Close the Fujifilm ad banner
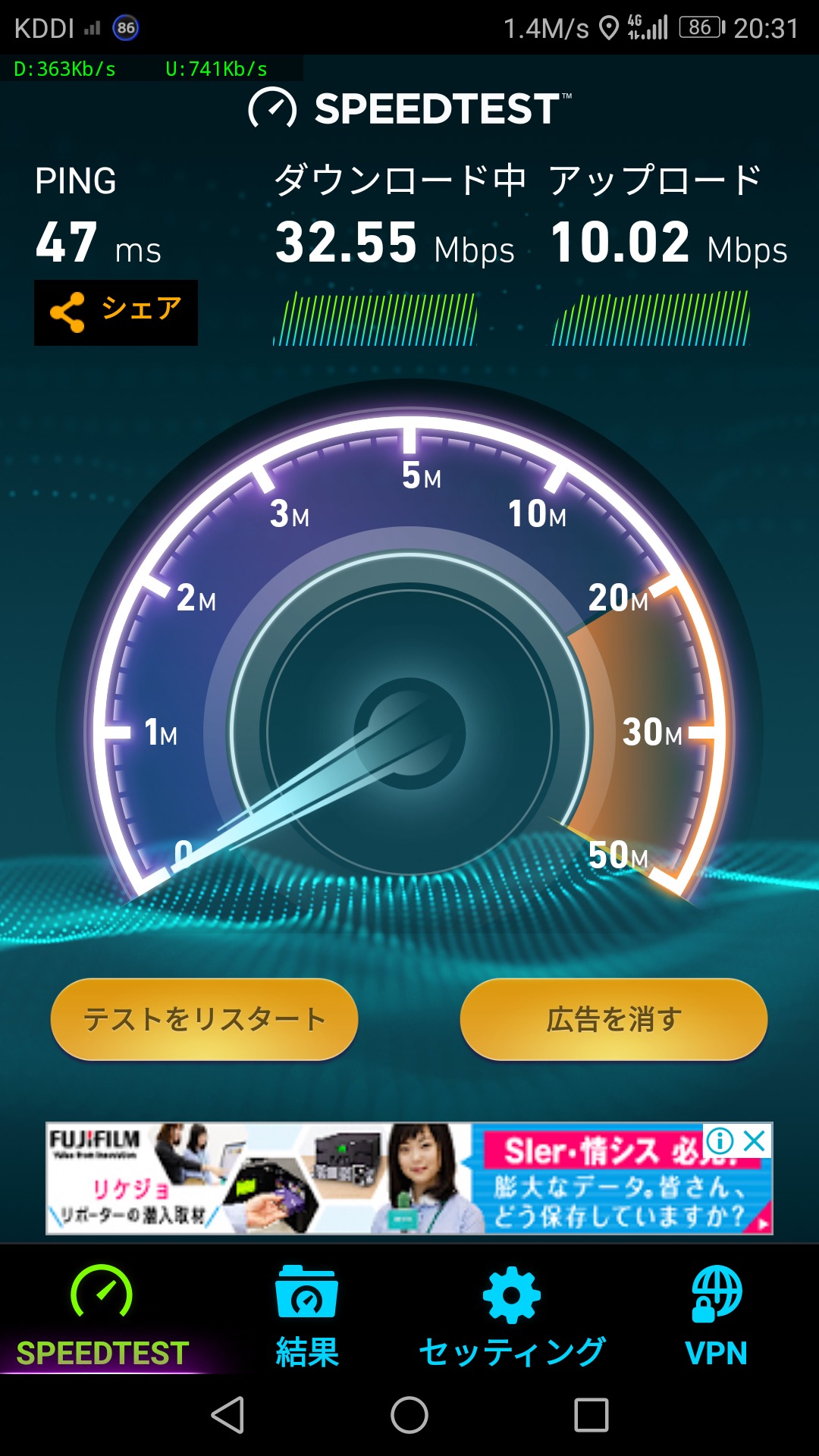 tap(755, 1140)
